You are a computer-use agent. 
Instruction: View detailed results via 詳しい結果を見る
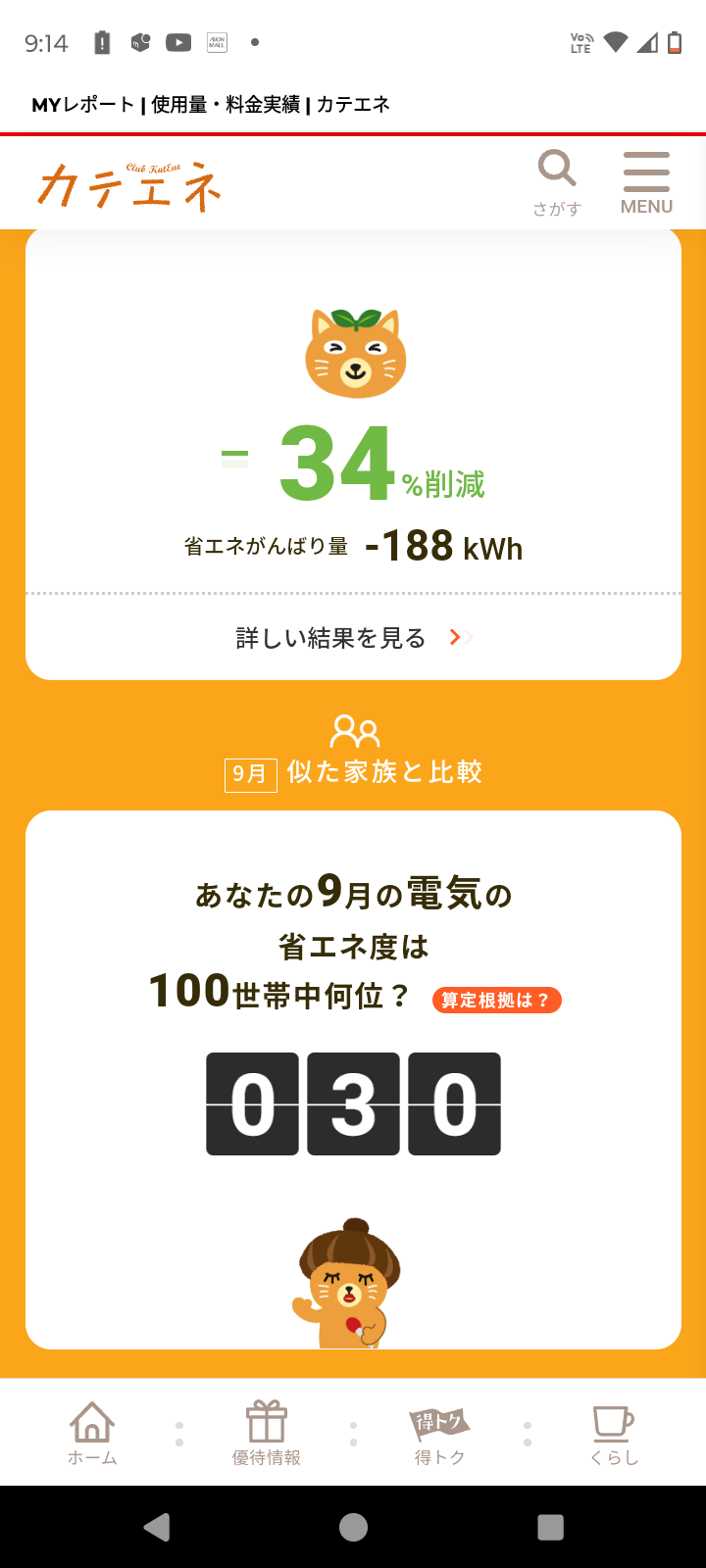[x=353, y=638]
